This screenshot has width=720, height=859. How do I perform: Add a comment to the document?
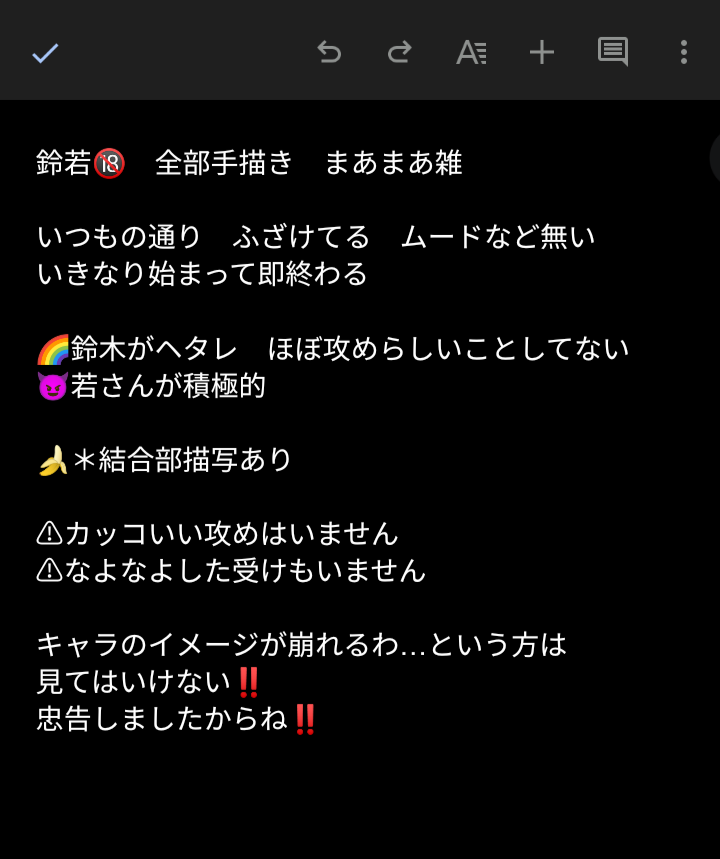[613, 51]
